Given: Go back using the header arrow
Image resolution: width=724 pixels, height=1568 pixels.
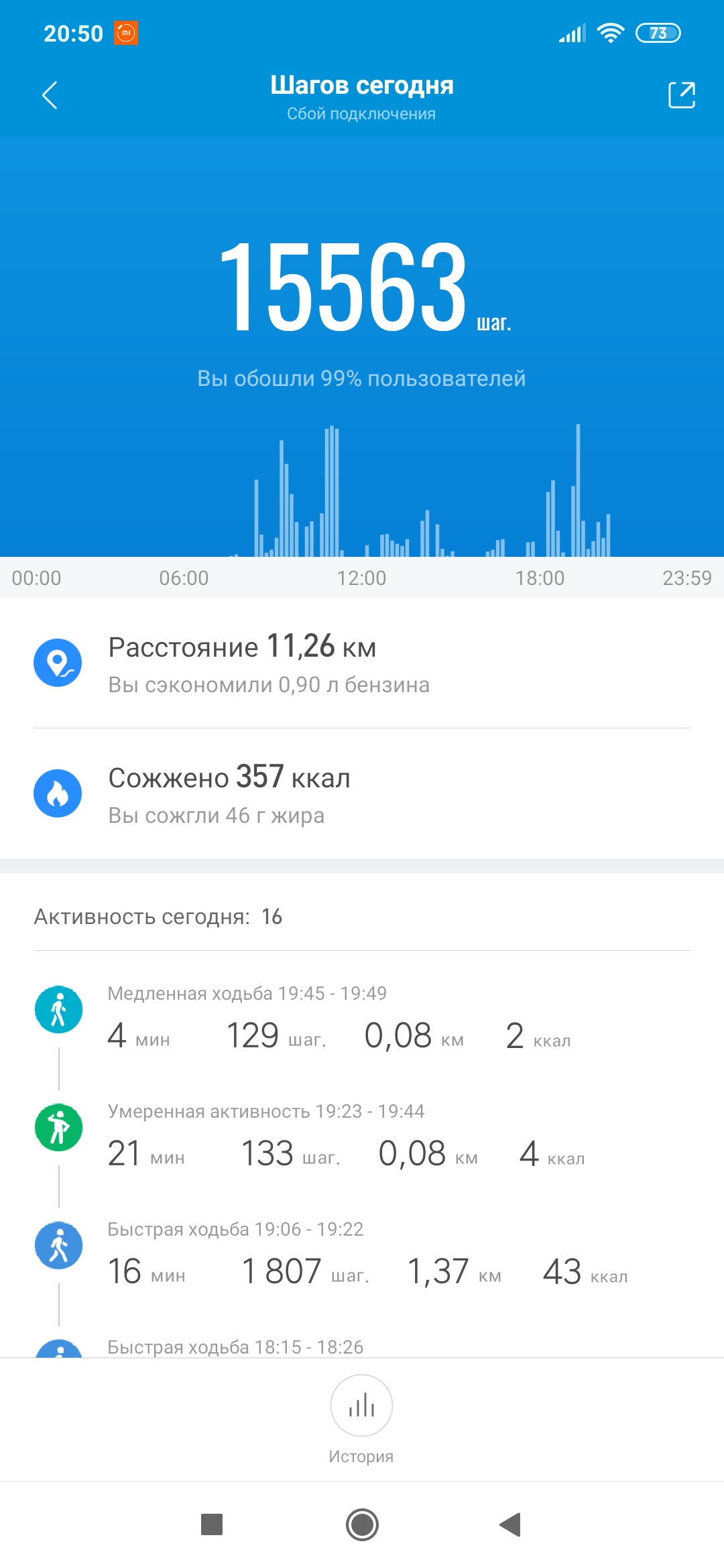Looking at the screenshot, I should pos(50,95).
